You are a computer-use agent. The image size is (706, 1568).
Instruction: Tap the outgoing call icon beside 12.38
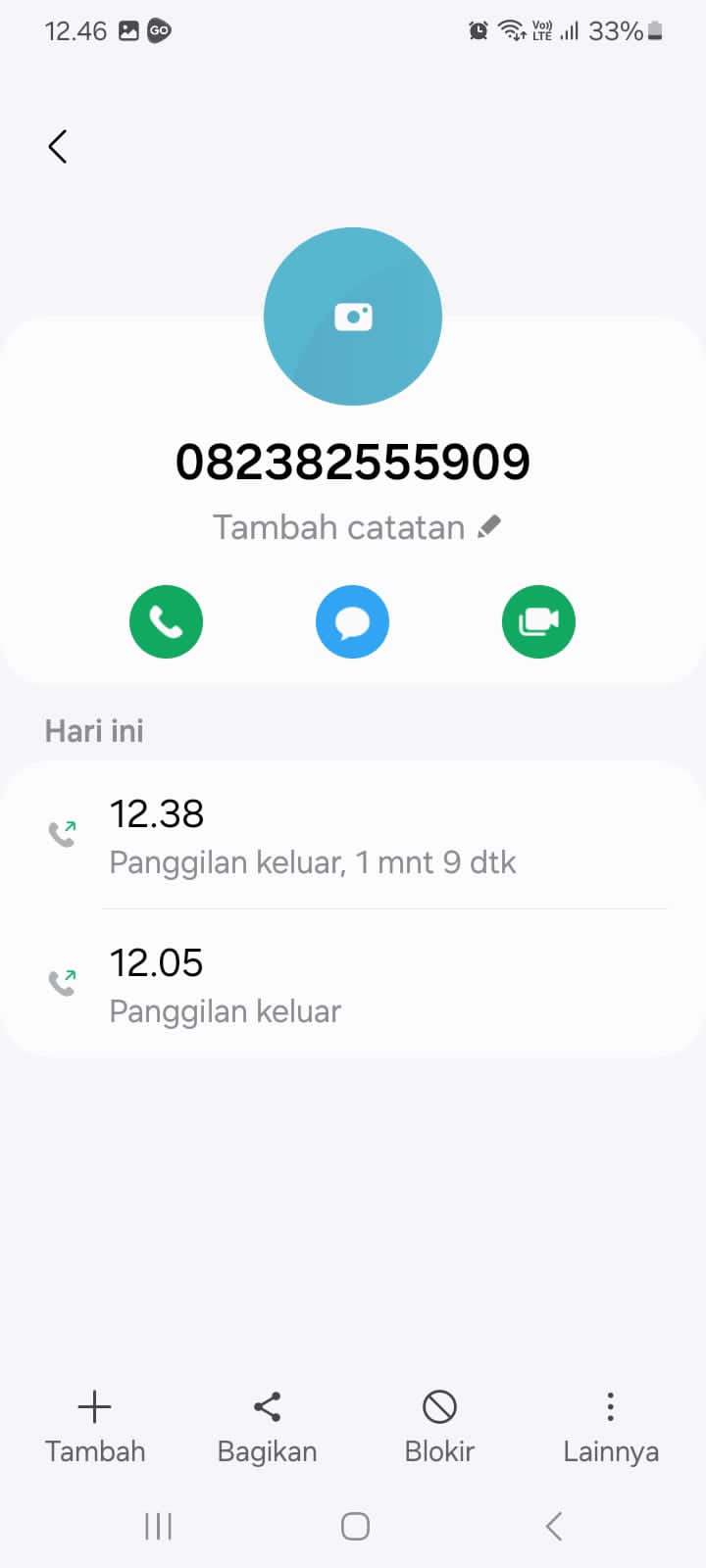(x=62, y=831)
